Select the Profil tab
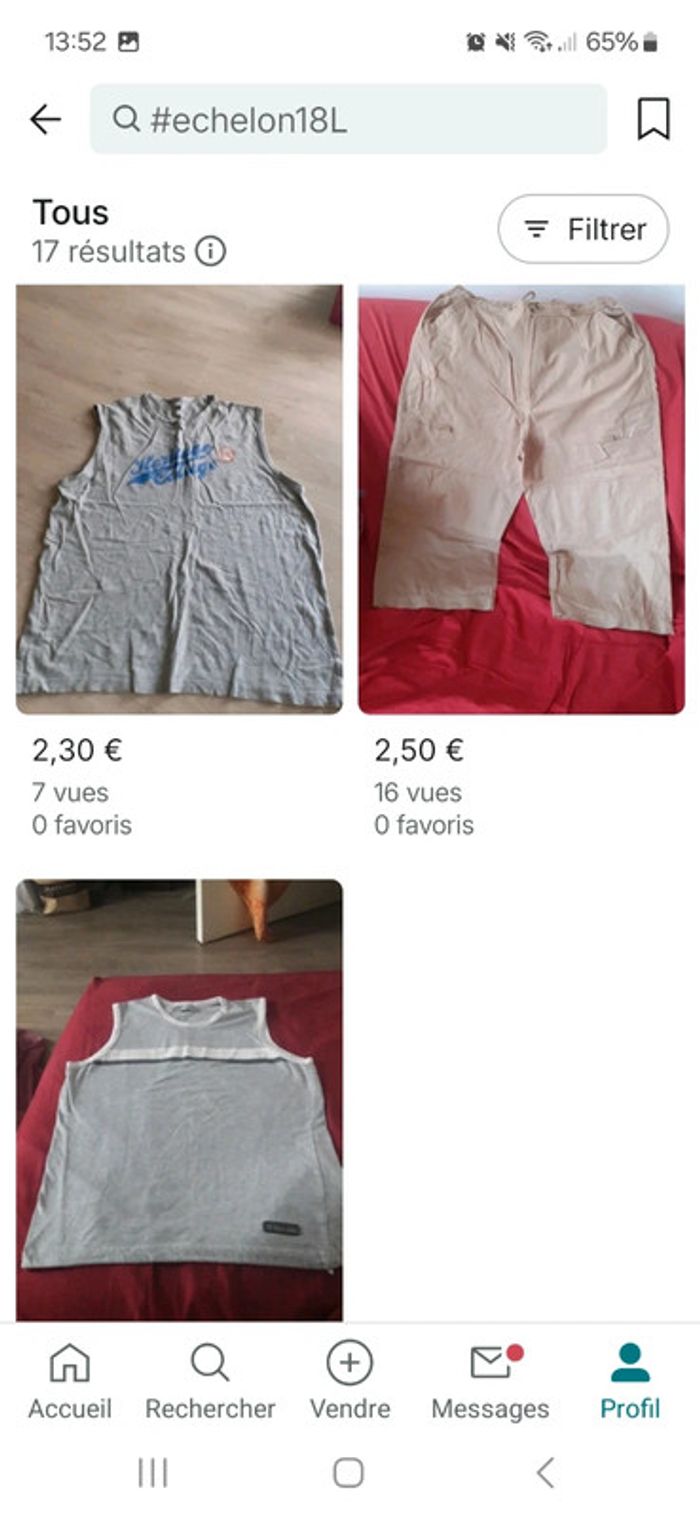The height and width of the screenshot is (1518, 700). (630, 1382)
